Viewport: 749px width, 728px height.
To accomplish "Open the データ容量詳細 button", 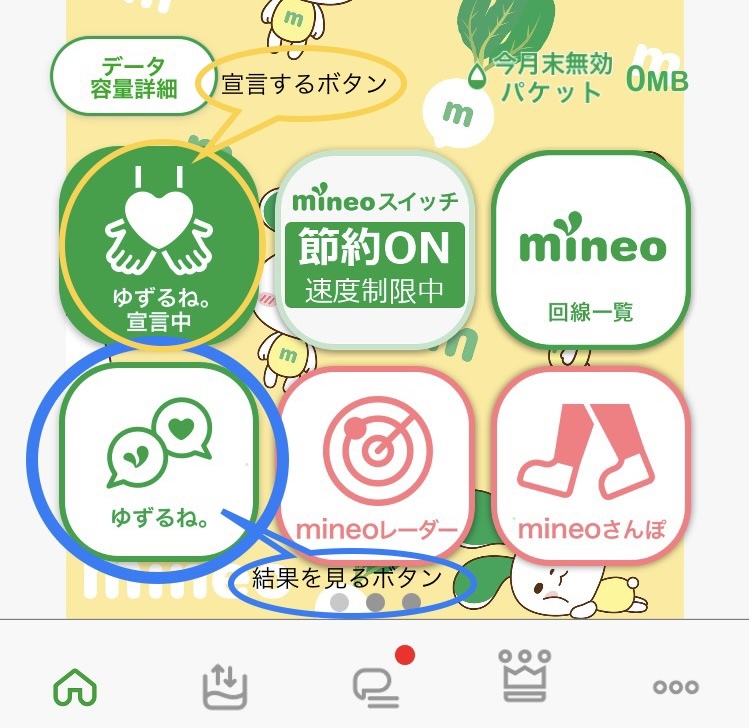I will [x=118, y=75].
